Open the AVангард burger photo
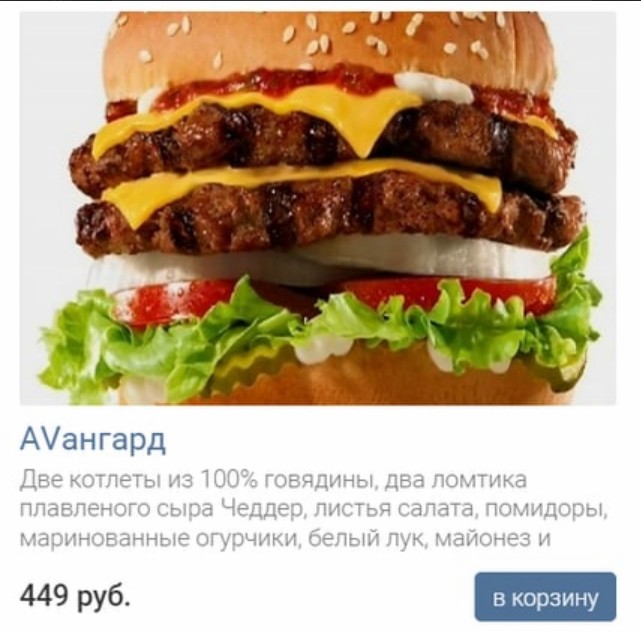The width and height of the screenshot is (641, 633). tap(318, 208)
